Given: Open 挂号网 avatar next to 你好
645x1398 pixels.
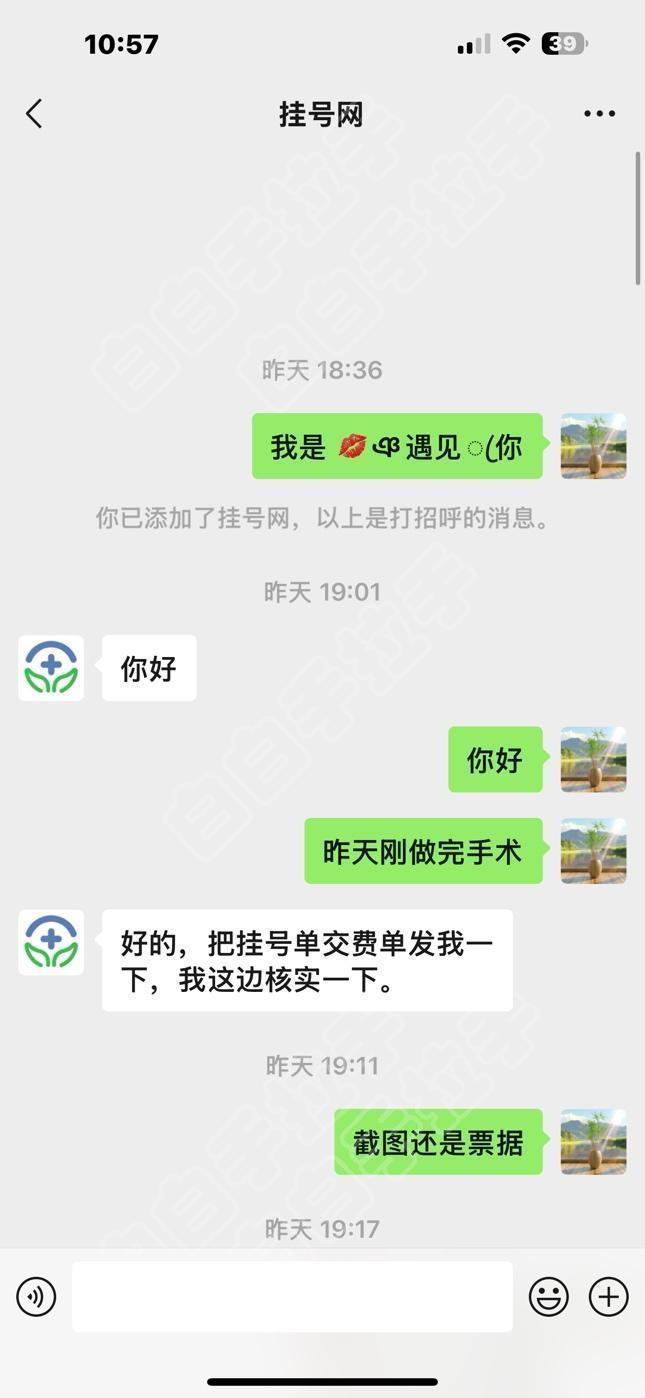Looking at the screenshot, I should (x=51, y=668).
